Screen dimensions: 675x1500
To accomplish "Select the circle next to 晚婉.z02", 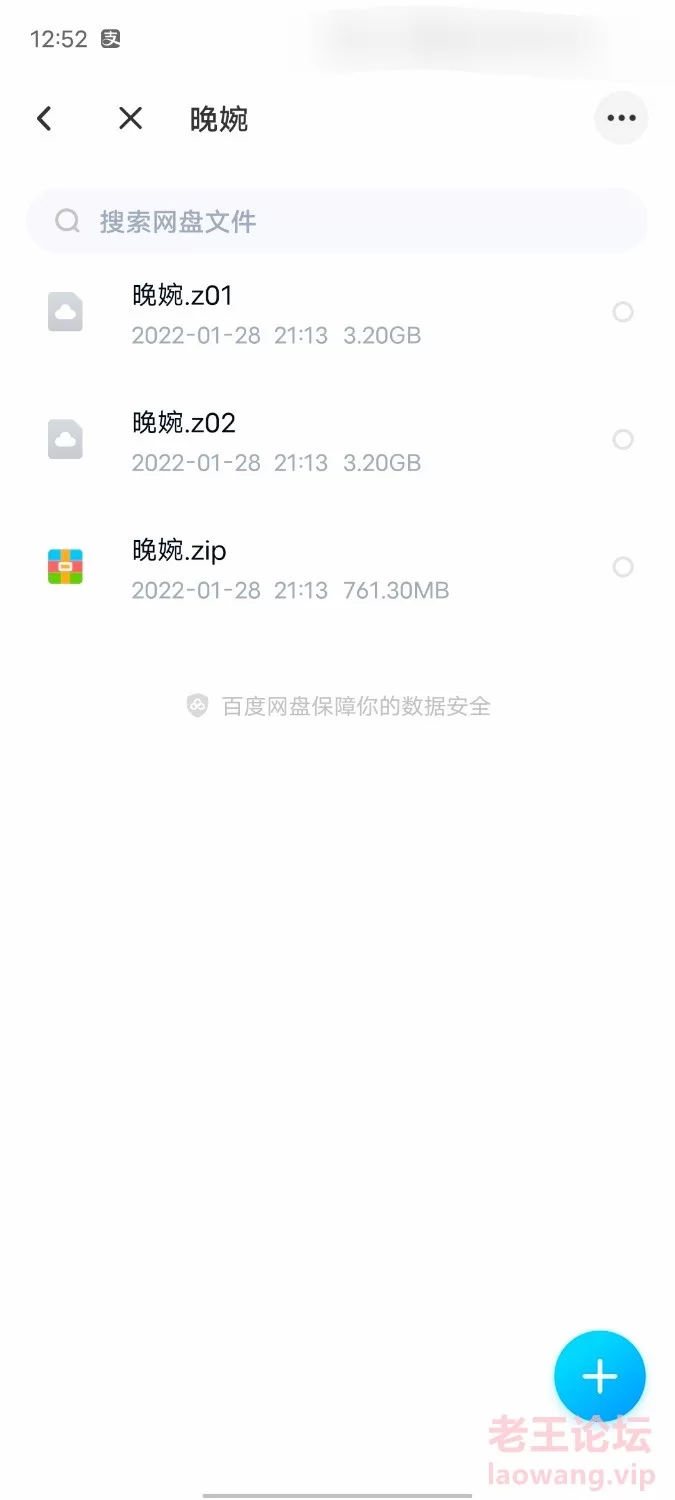I will tap(623, 440).
